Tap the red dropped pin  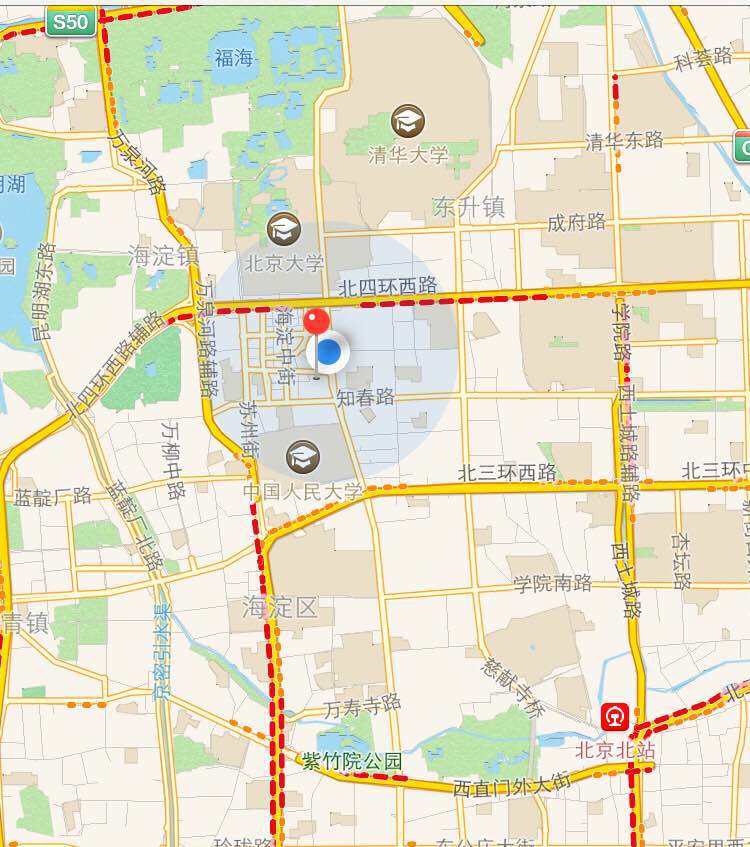coord(317,324)
